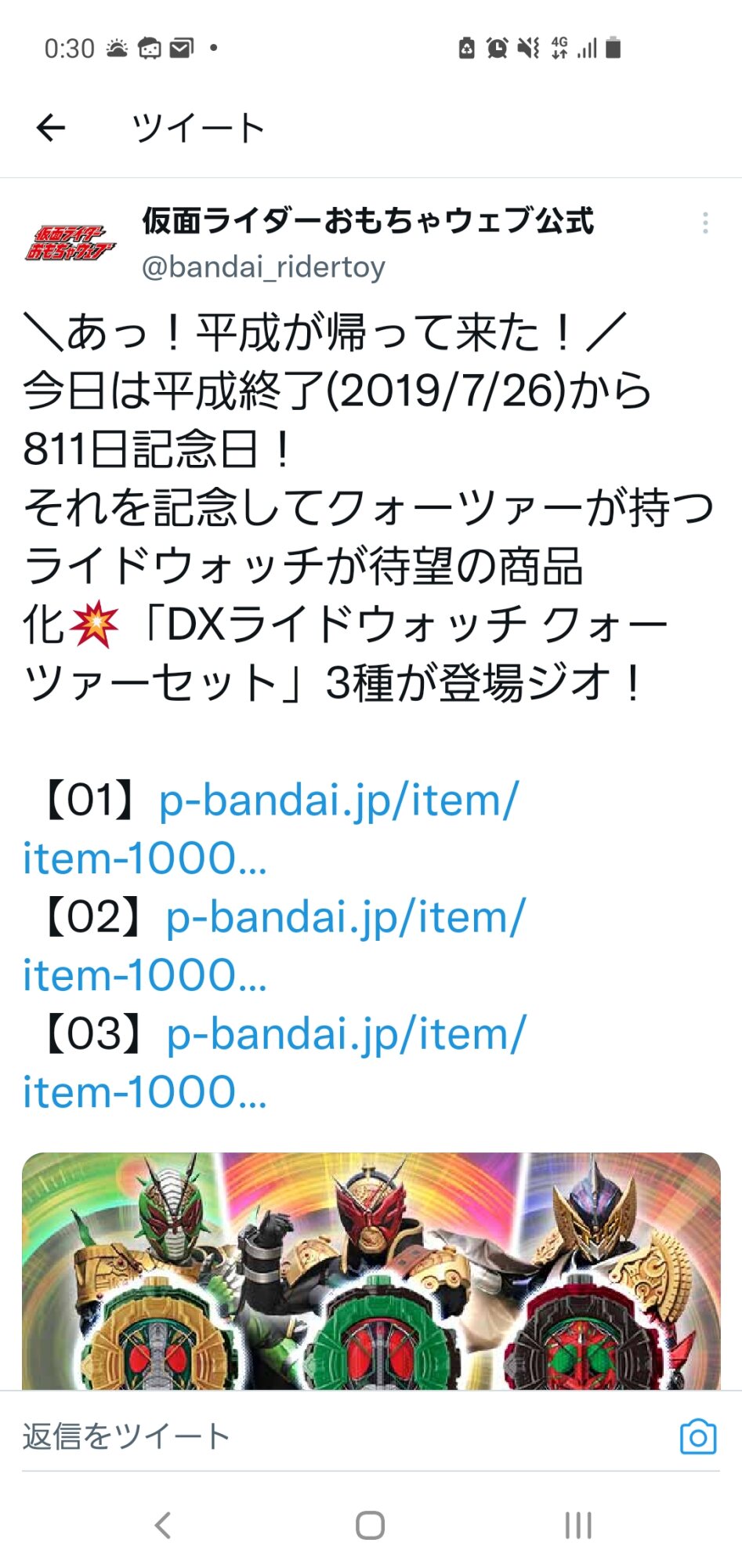This screenshot has width=742, height=1568.
Task: Open the【02】p-bandai.jp item link
Action: click(x=273, y=946)
